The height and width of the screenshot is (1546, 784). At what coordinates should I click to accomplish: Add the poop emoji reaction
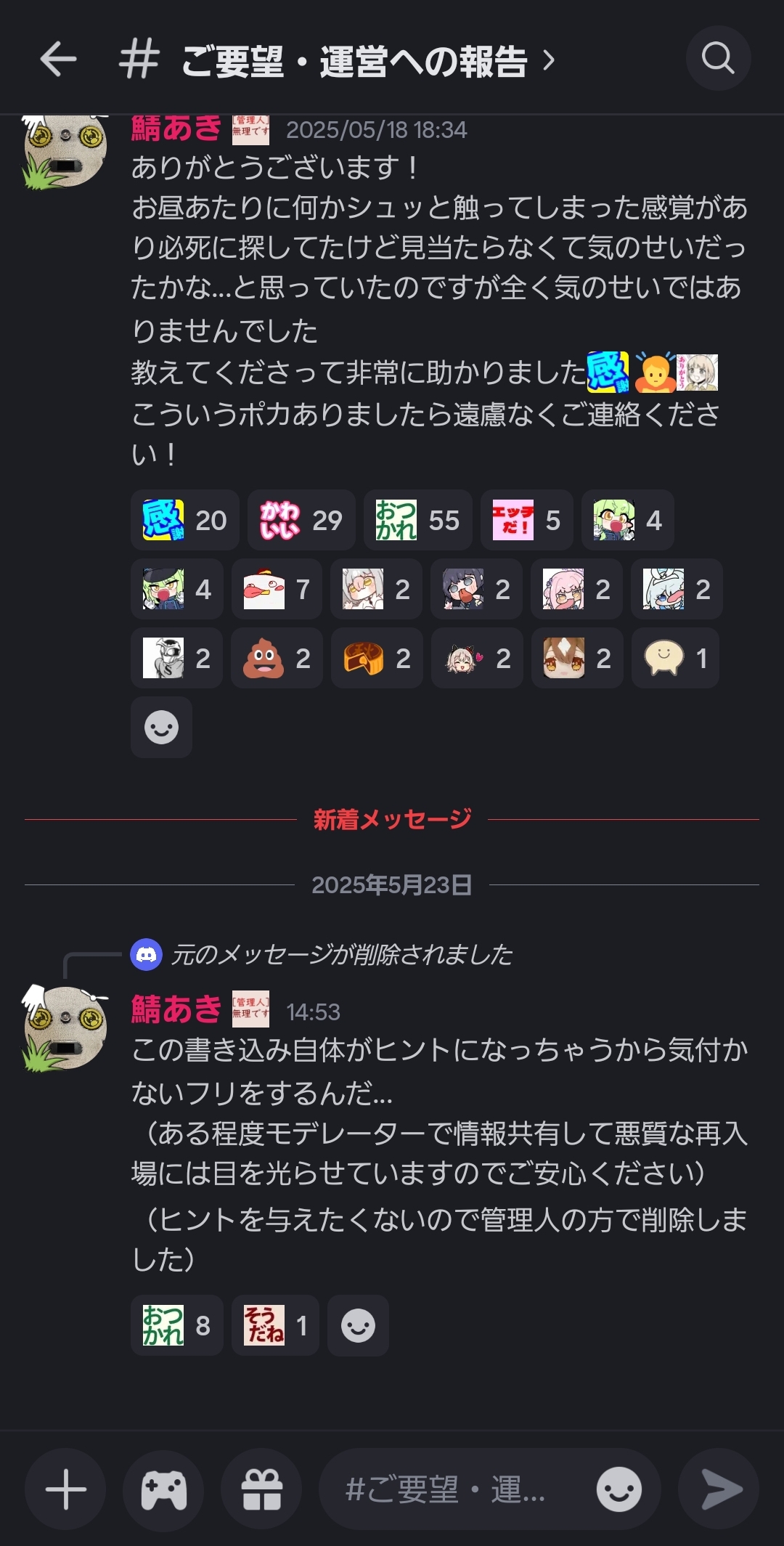[277, 658]
